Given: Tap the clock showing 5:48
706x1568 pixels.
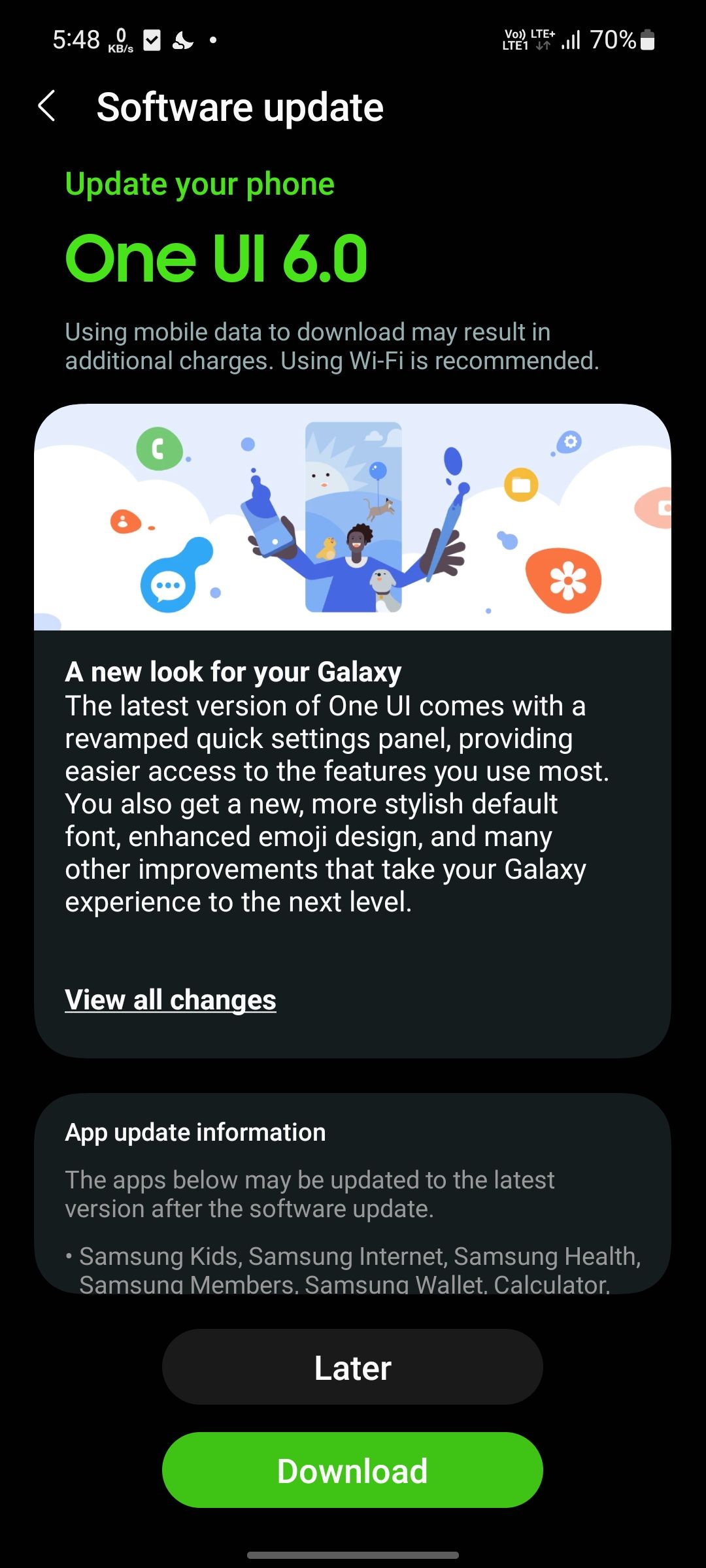Looking at the screenshot, I should click(x=76, y=39).
